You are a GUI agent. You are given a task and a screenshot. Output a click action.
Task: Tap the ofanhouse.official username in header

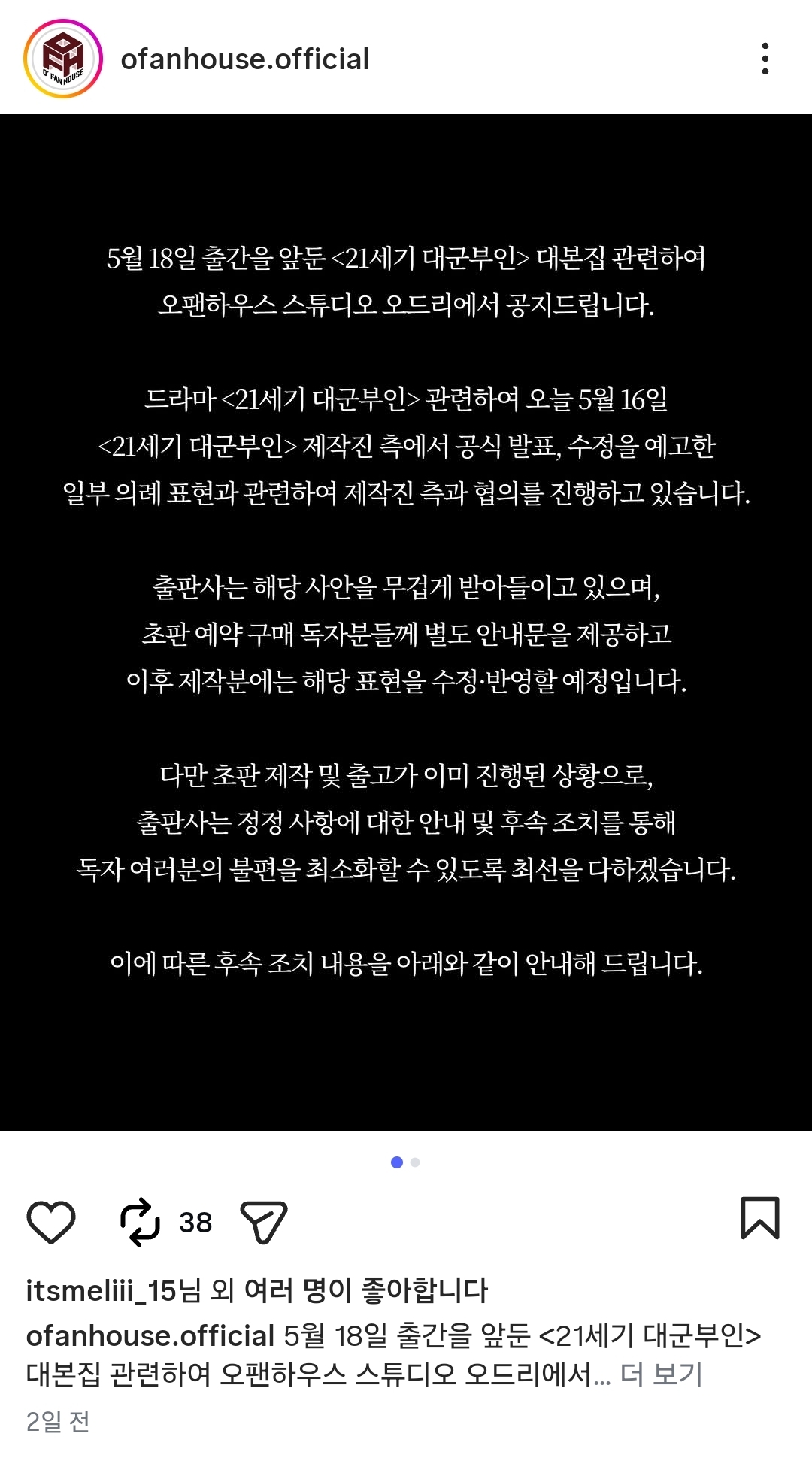coord(245,59)
